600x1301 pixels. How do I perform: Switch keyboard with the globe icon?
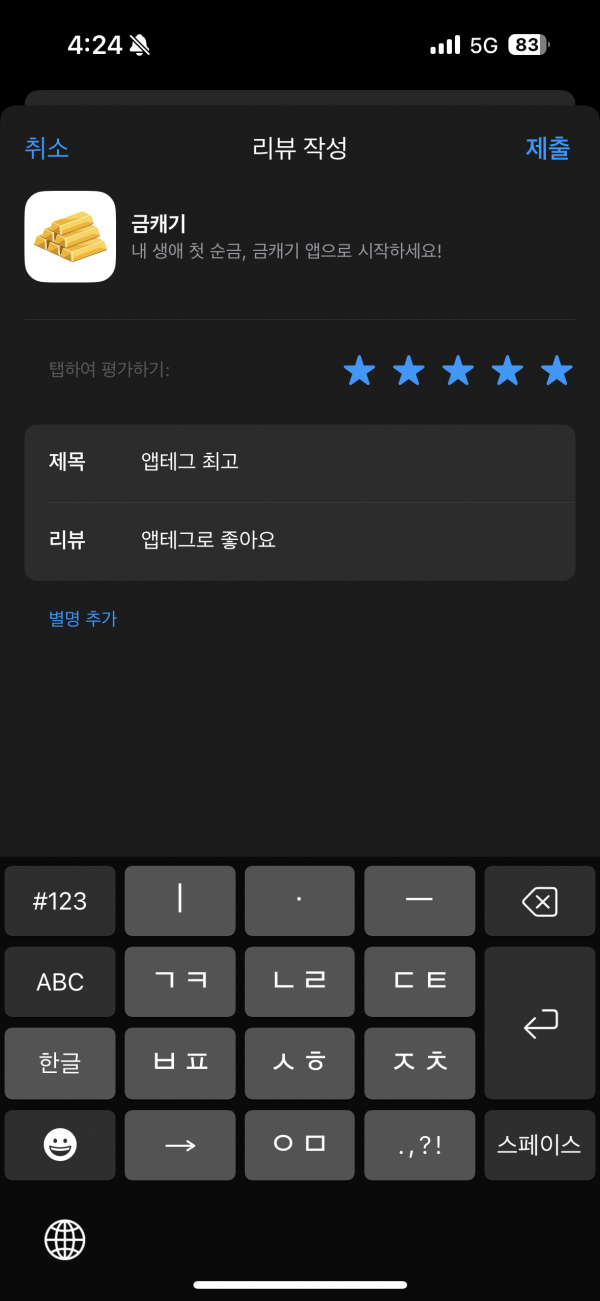click(65, 1240)
